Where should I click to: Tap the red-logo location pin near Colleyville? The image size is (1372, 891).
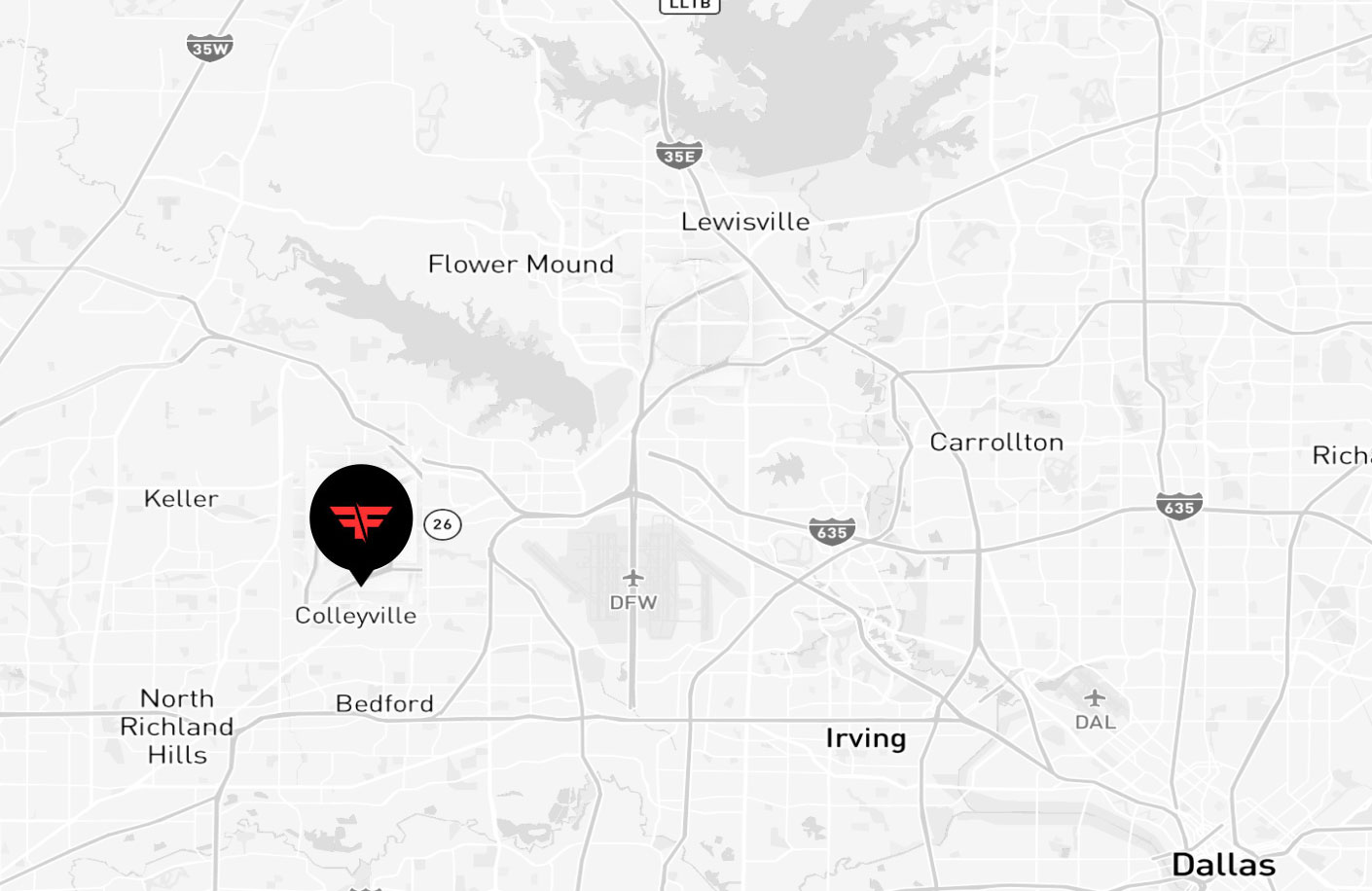[x=361, y=519]
